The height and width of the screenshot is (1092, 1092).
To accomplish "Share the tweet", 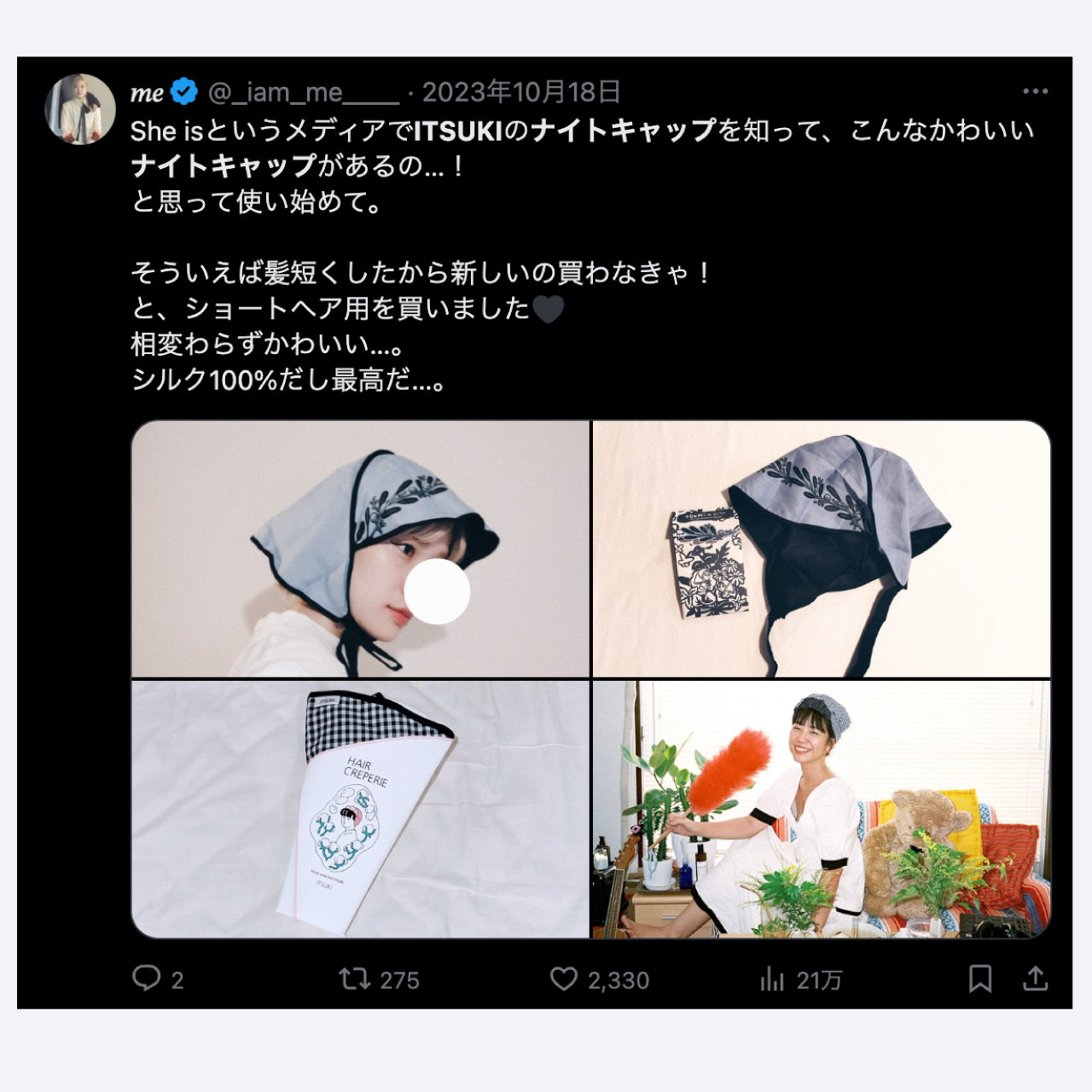I will pyautogui.click(x=1035, y=979).
